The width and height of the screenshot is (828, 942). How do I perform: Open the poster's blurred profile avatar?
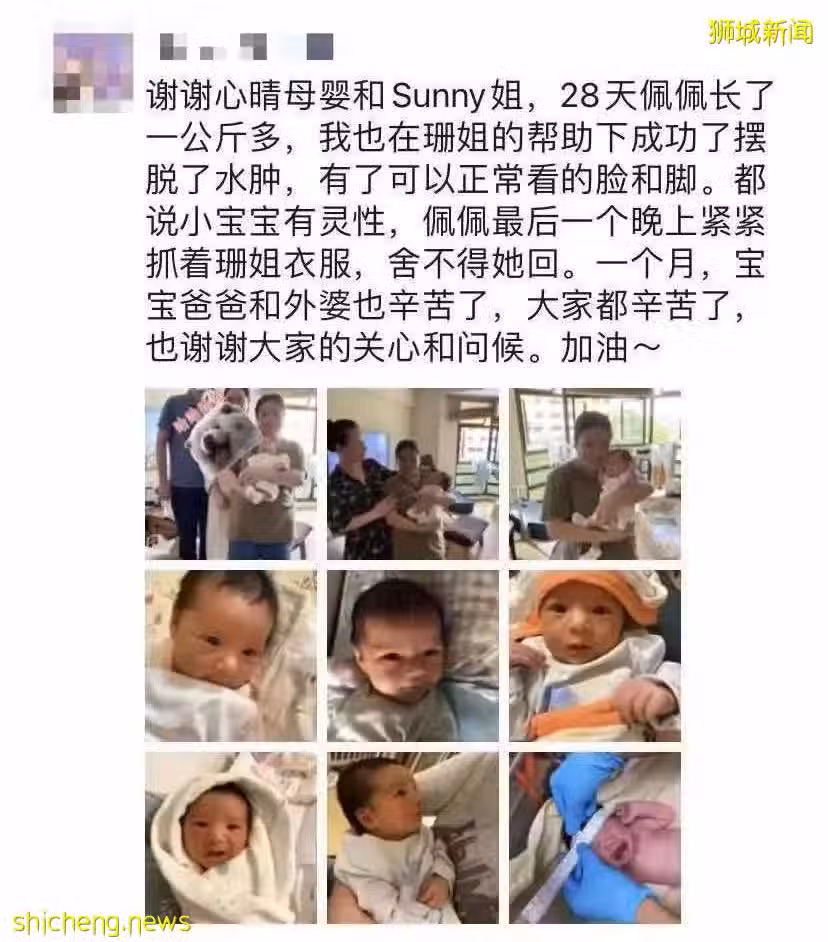(93, 71)
